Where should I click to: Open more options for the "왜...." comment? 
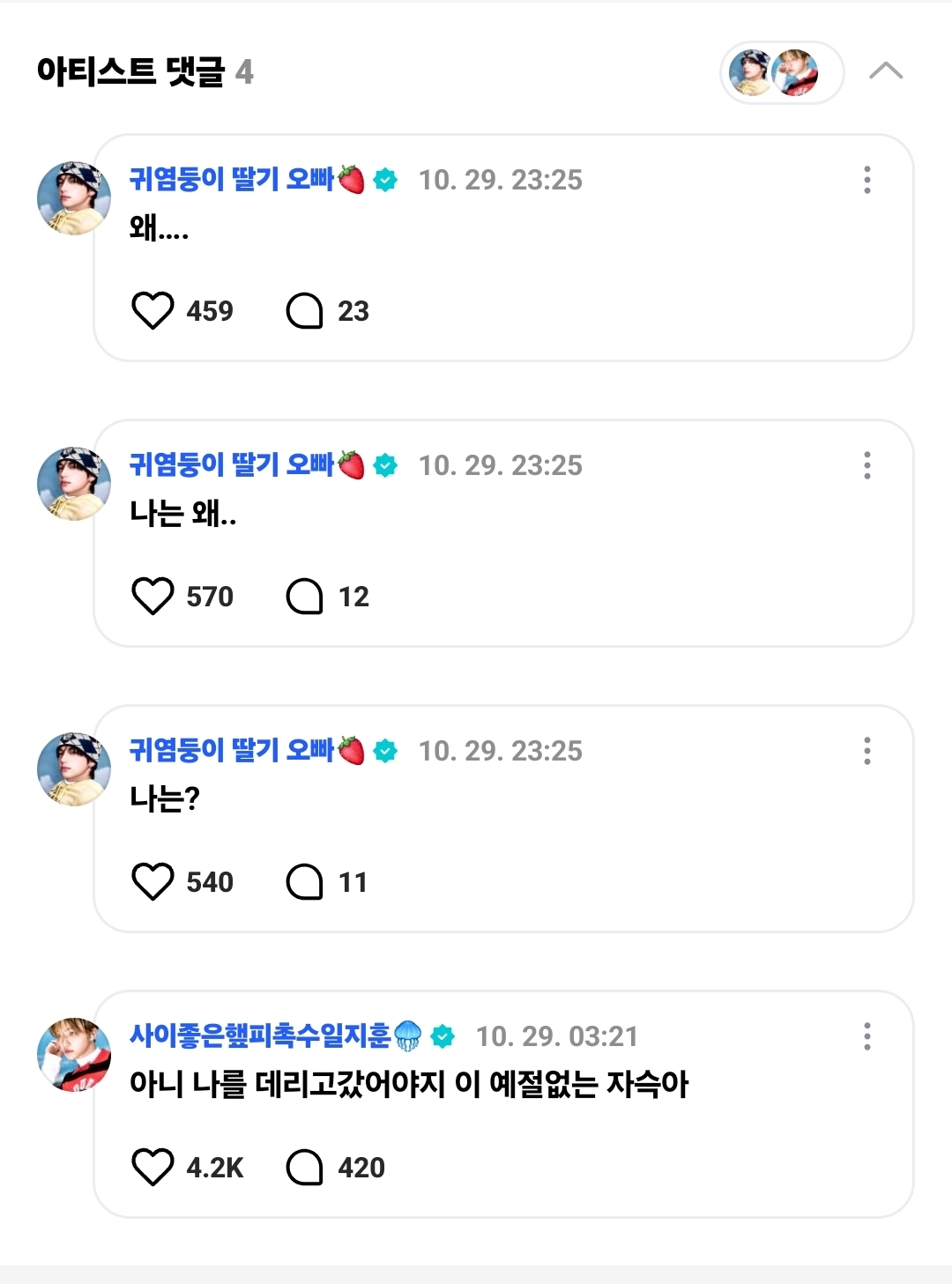(867, 180)
